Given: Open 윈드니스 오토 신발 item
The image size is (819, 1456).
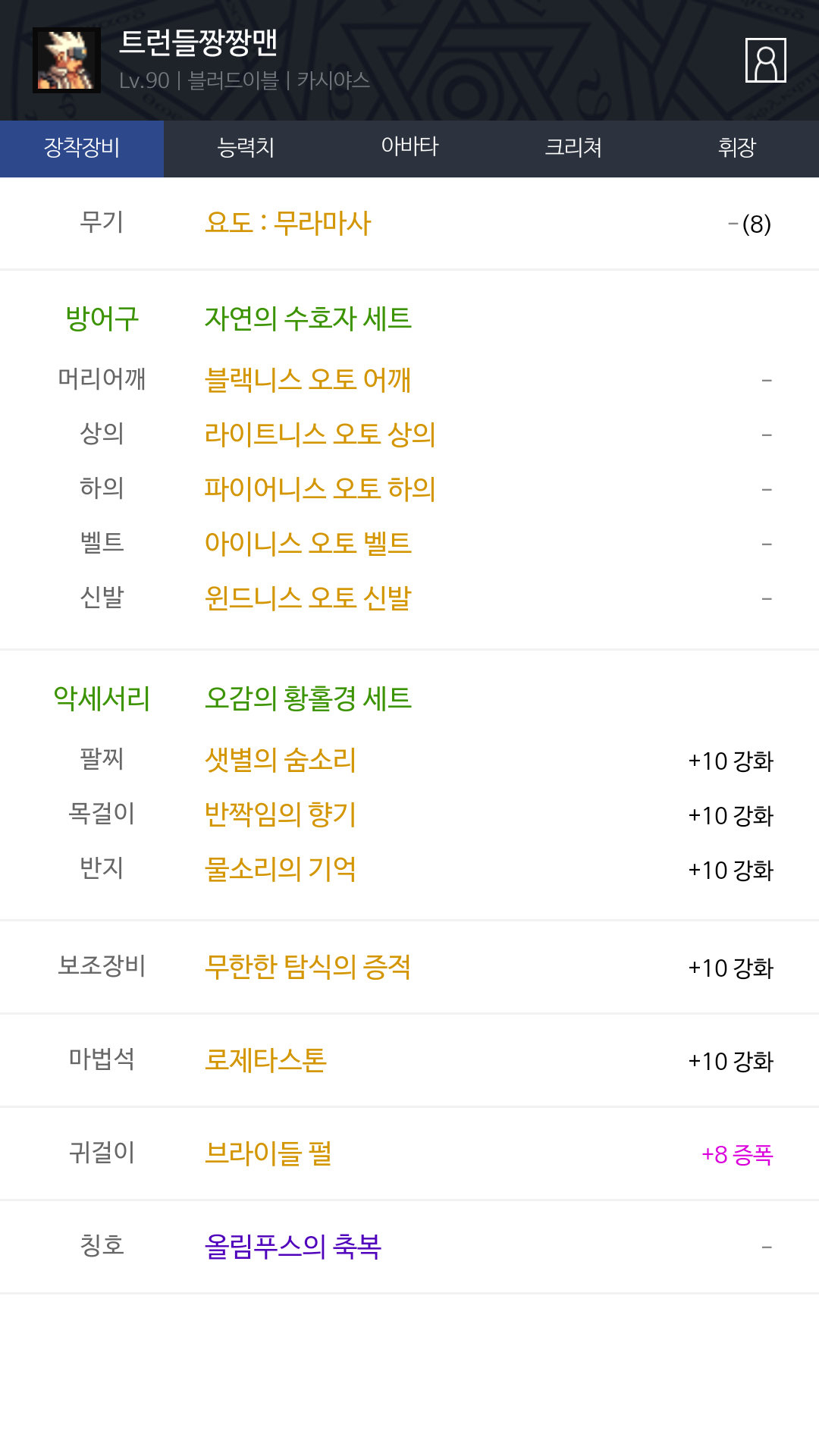Looking at the screenshot, I should point(308,598).
